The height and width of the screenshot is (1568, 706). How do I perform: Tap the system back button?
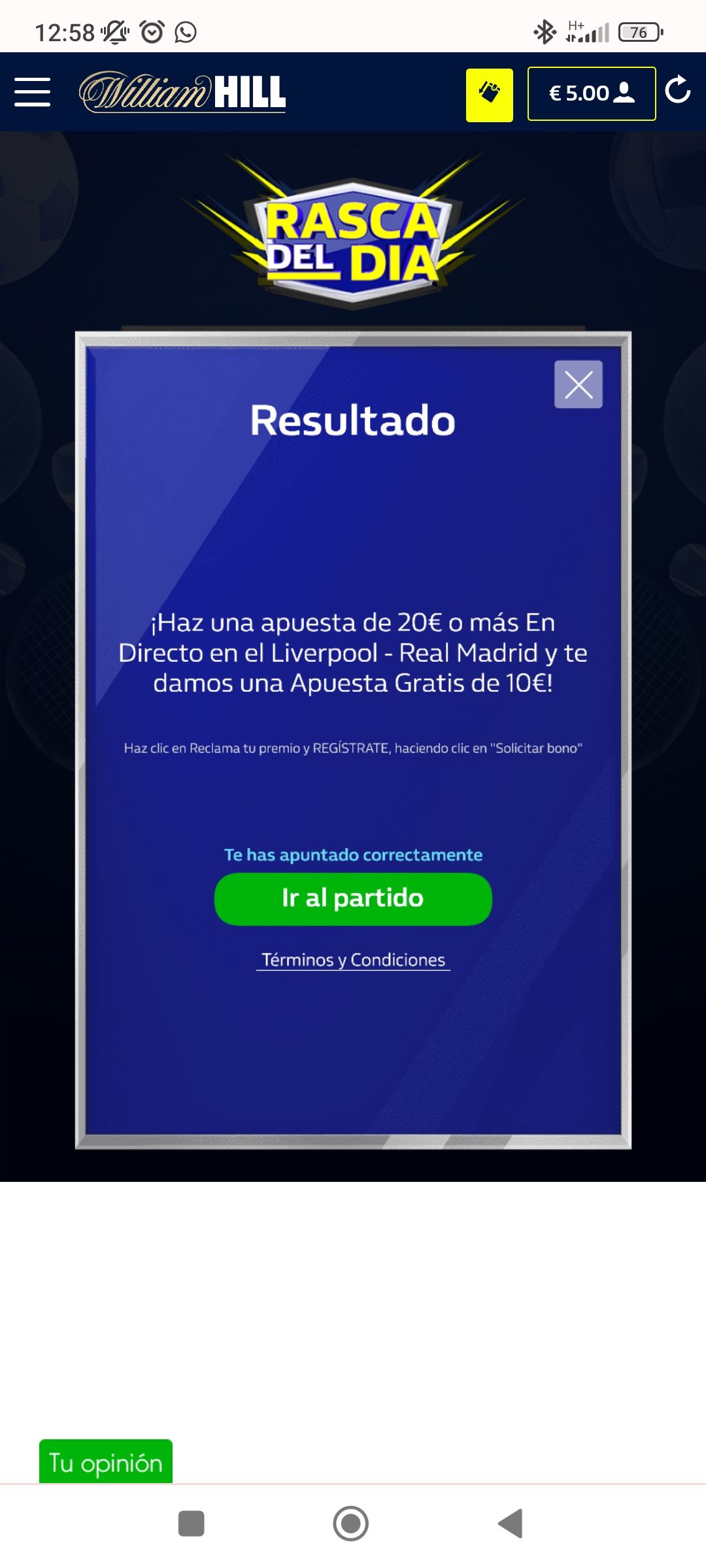tap(511, 1524)
